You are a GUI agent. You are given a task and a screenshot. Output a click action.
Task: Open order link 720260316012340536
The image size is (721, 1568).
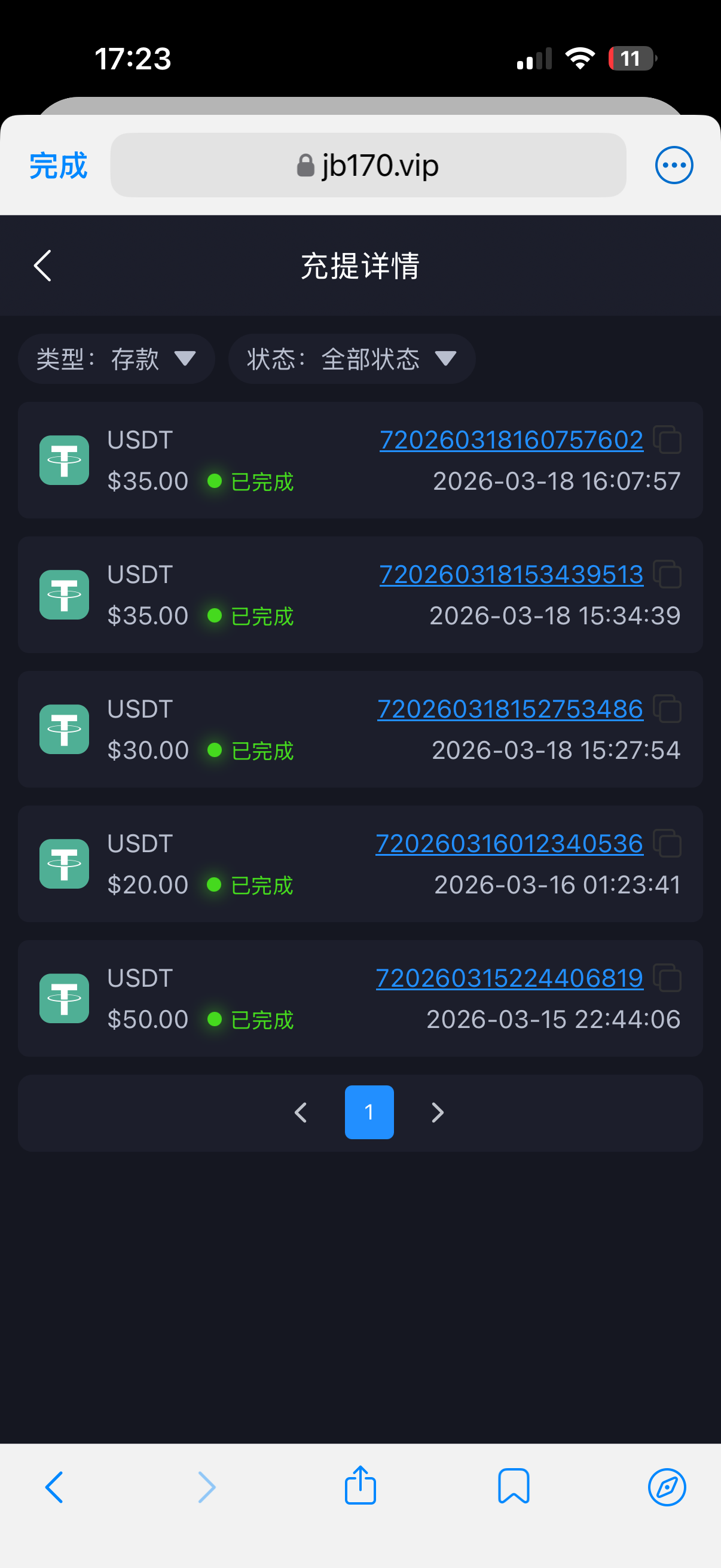click(509, 844)
